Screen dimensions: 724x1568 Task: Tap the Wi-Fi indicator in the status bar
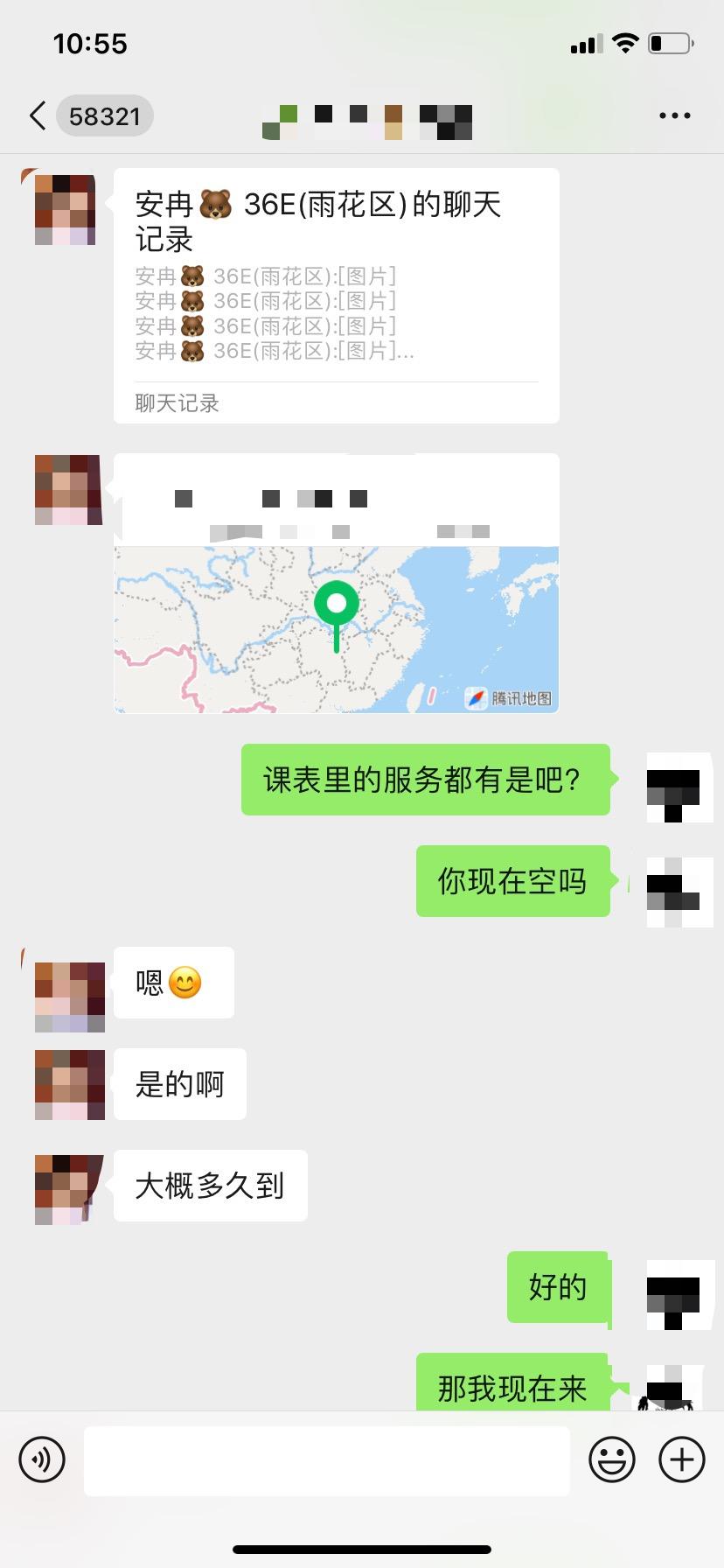click(x=624, y=43)
